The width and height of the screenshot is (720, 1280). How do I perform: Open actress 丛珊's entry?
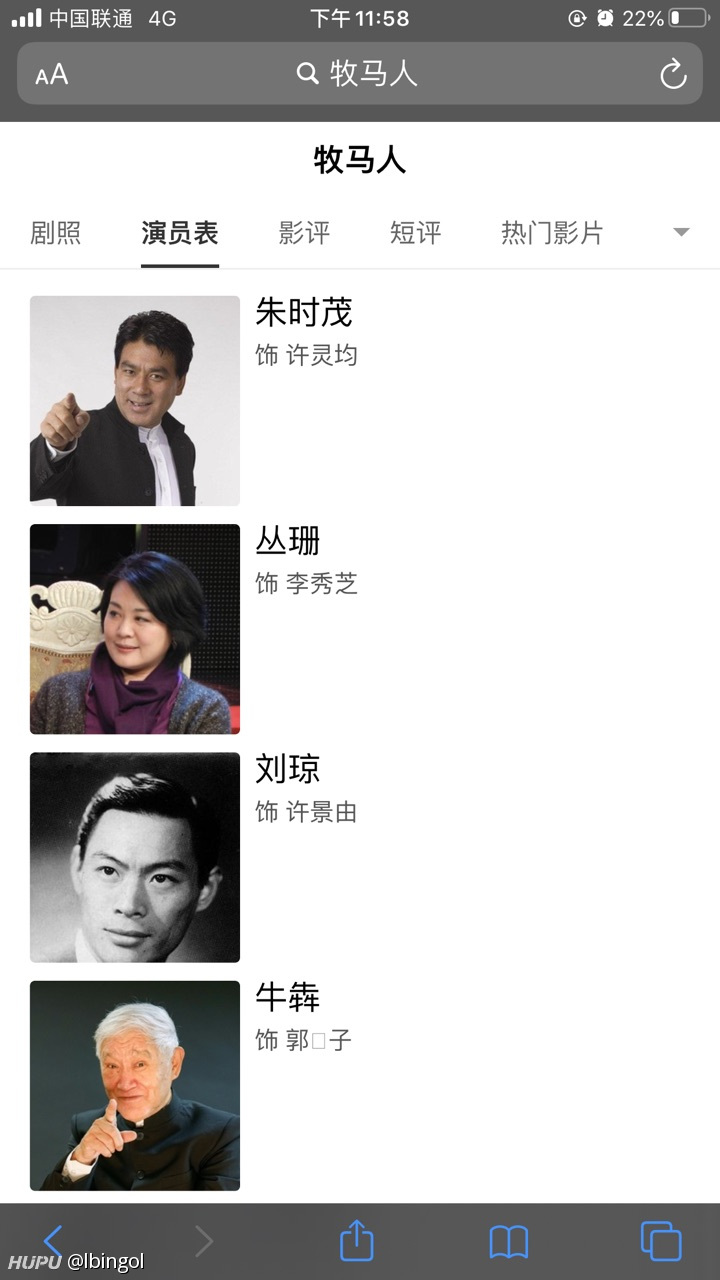coord(360,629)
